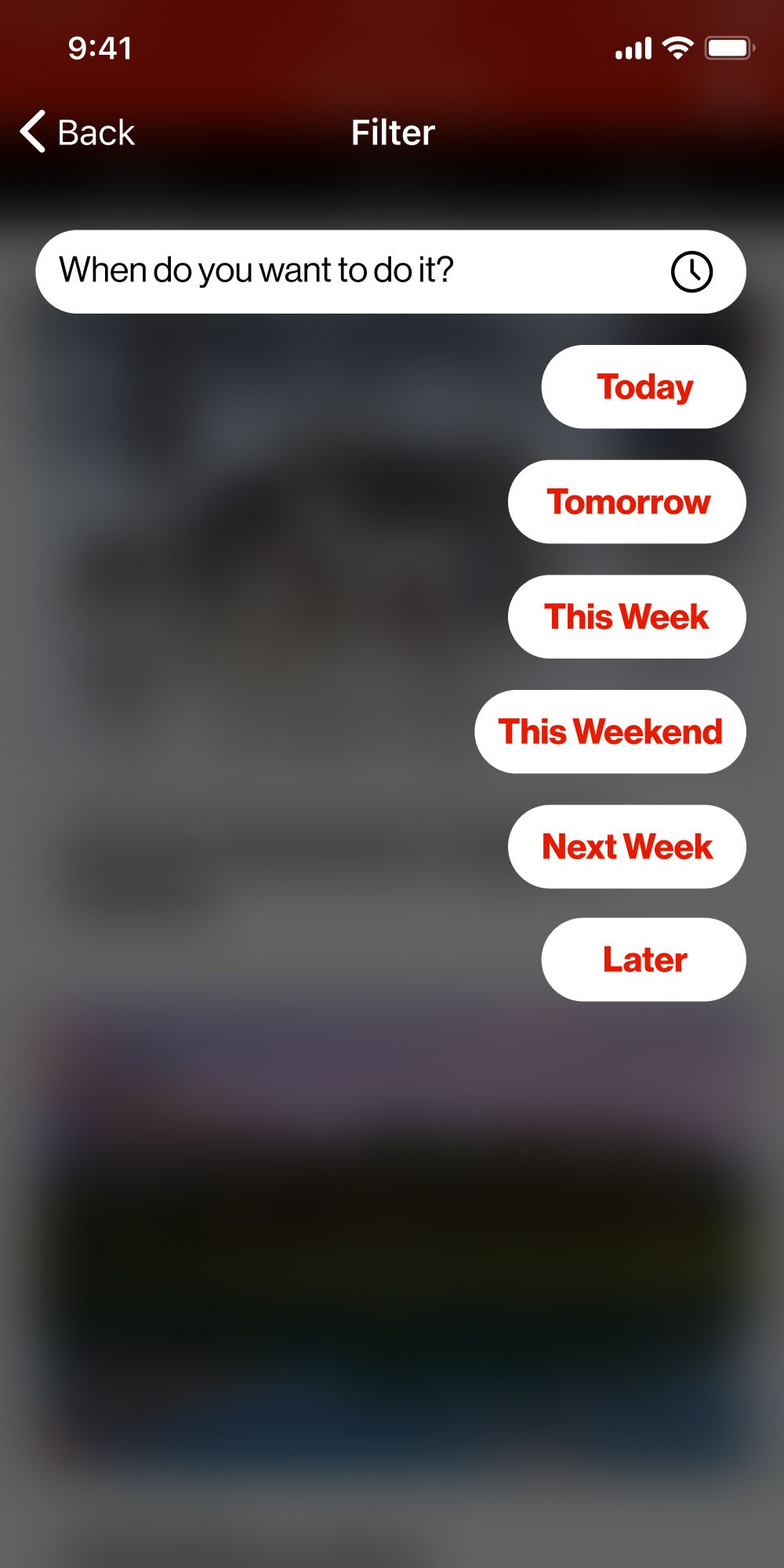Select the Today option
Image resolution: width=784 pixels, height=1568 pixels.
[x=644, y=387]
